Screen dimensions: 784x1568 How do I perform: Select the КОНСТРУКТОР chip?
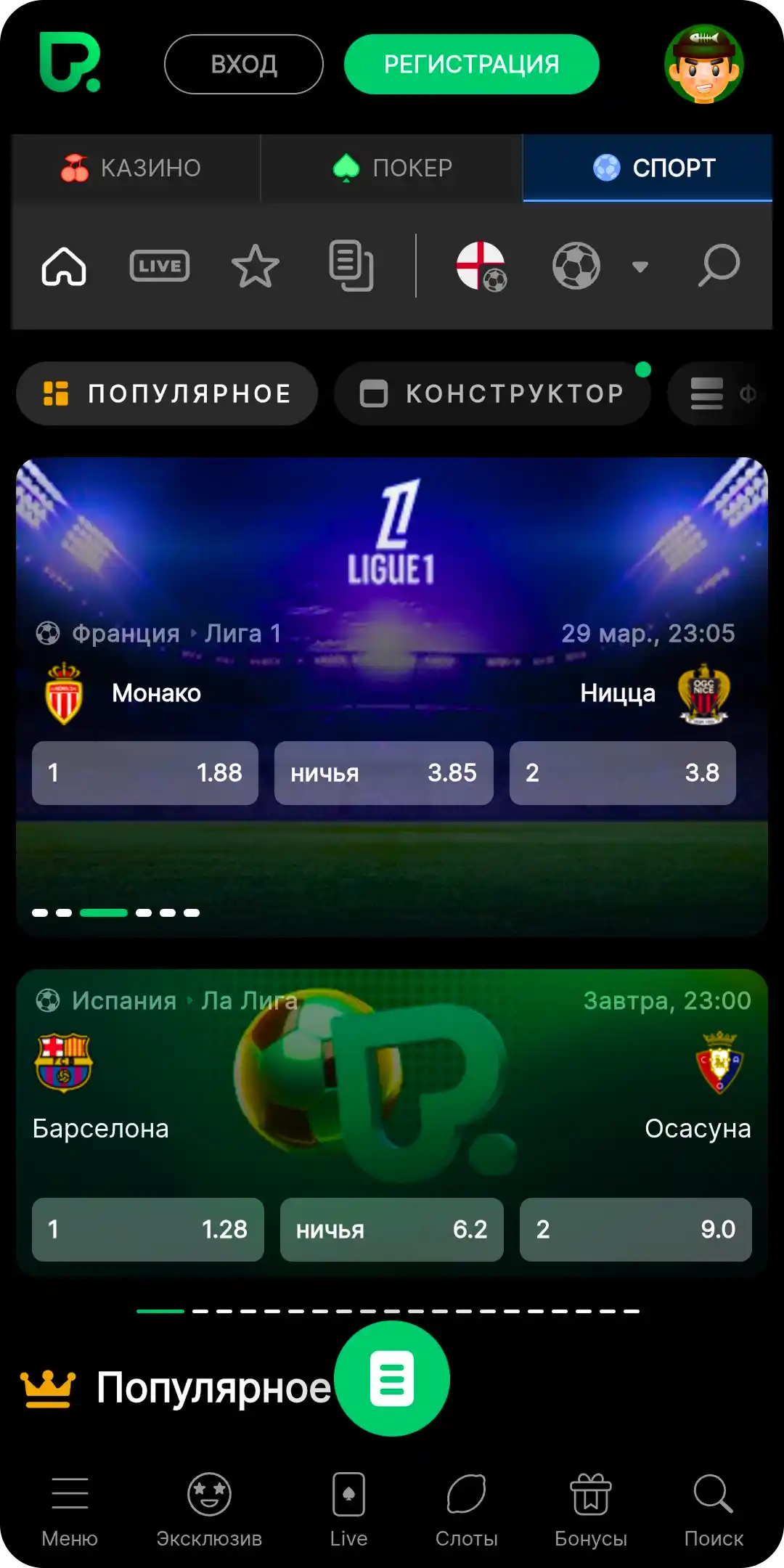click(x=492, y=393)
